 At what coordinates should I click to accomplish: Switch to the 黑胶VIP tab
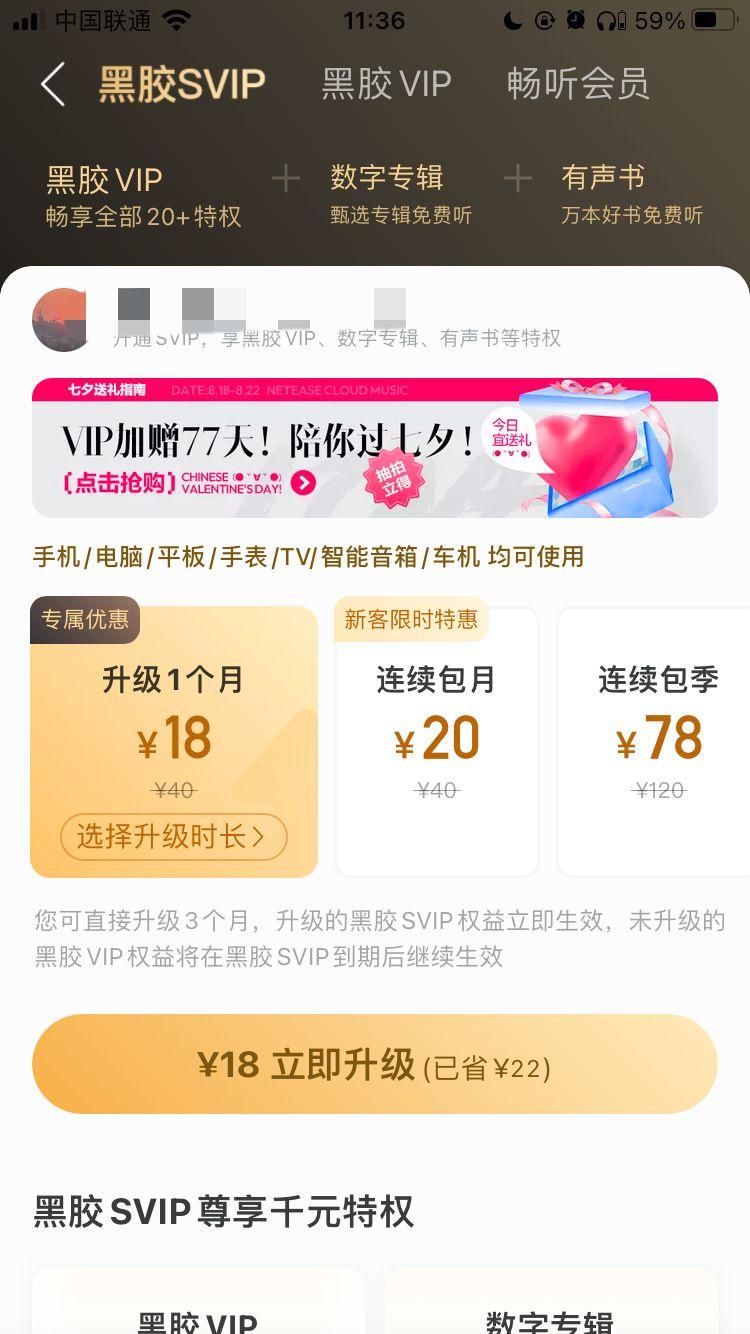pyautogui.click(x=386, y=84)
